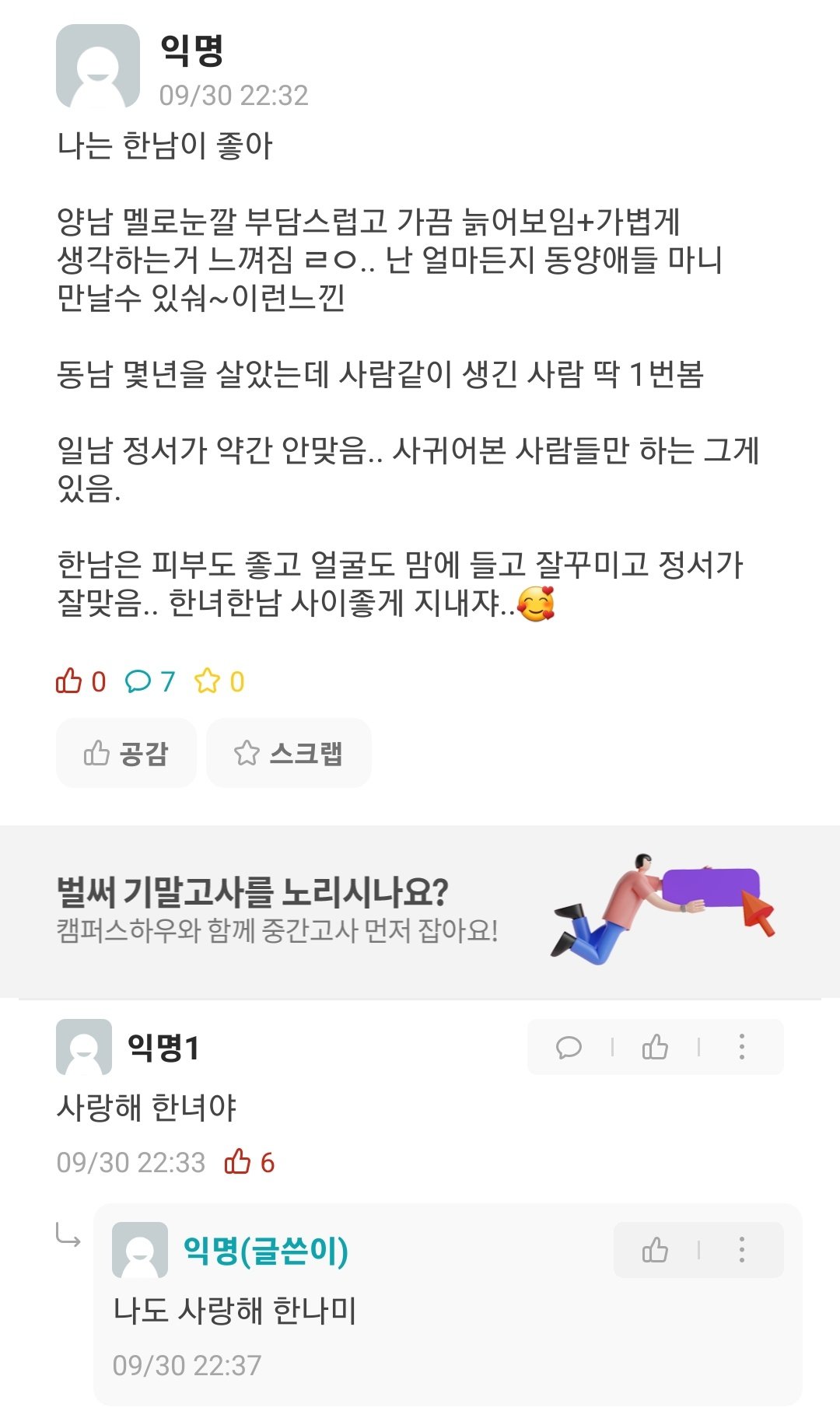Tap the 스크랩 scrap button
The height and width of the screenshot is (1425, 840).
tap(289, 753)
